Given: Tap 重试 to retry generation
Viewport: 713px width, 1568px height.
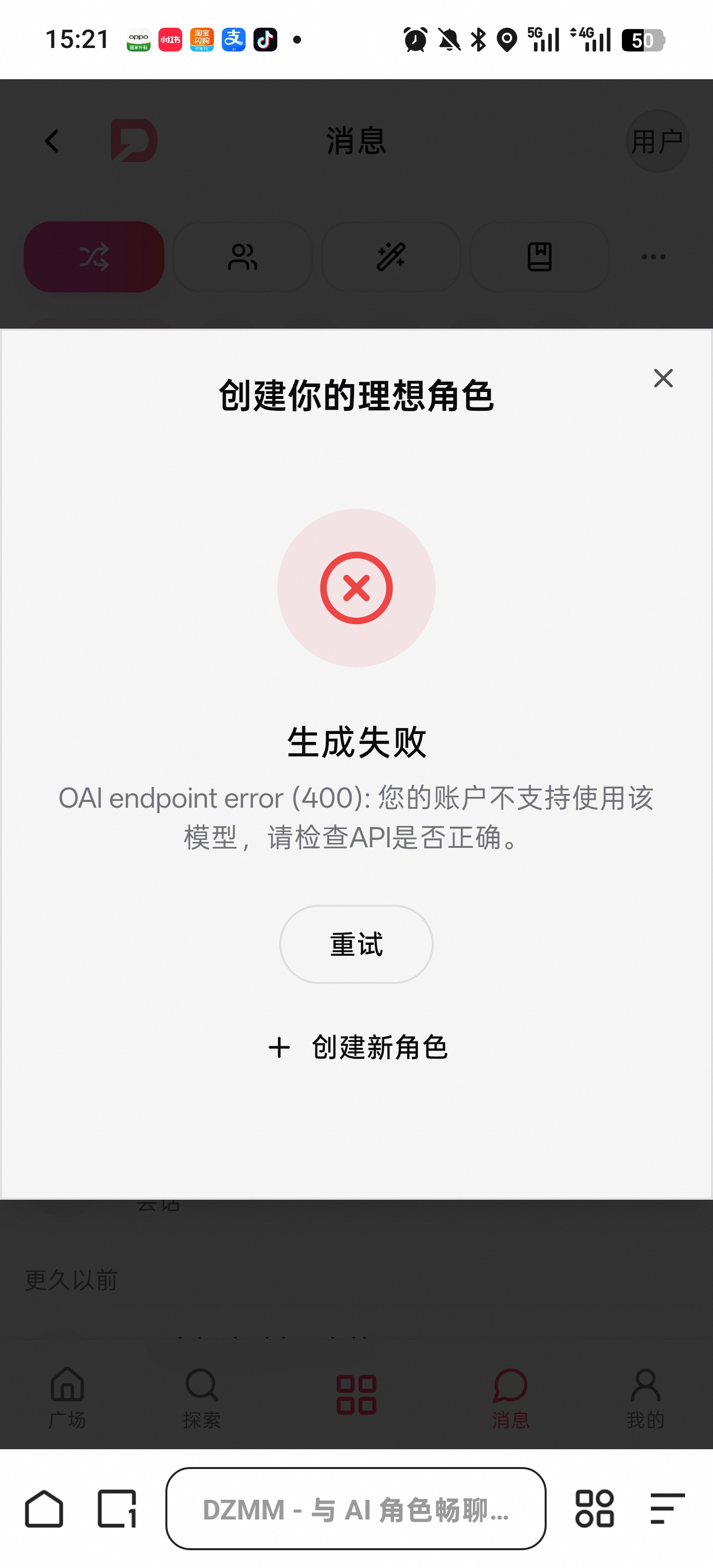Looking at the screenshot, I should (x=356, y=944).
